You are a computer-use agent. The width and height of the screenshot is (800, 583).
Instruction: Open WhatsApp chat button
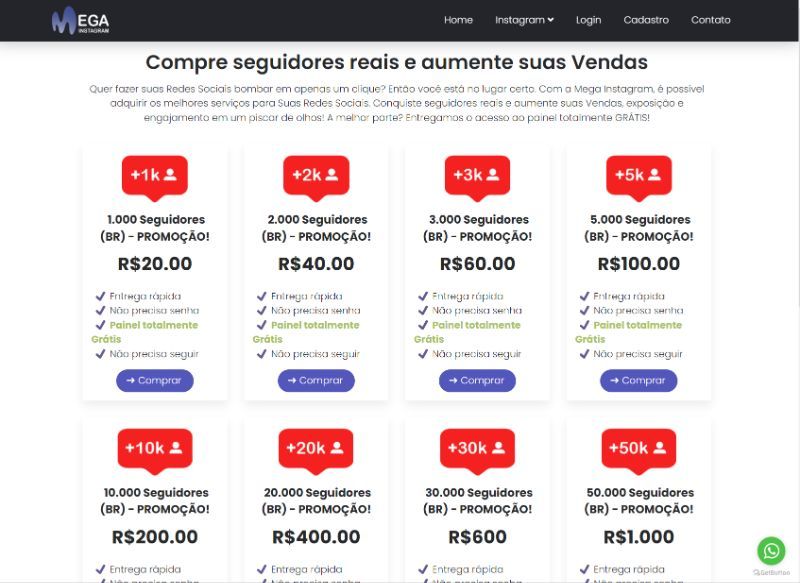click(x=771, y=550)
